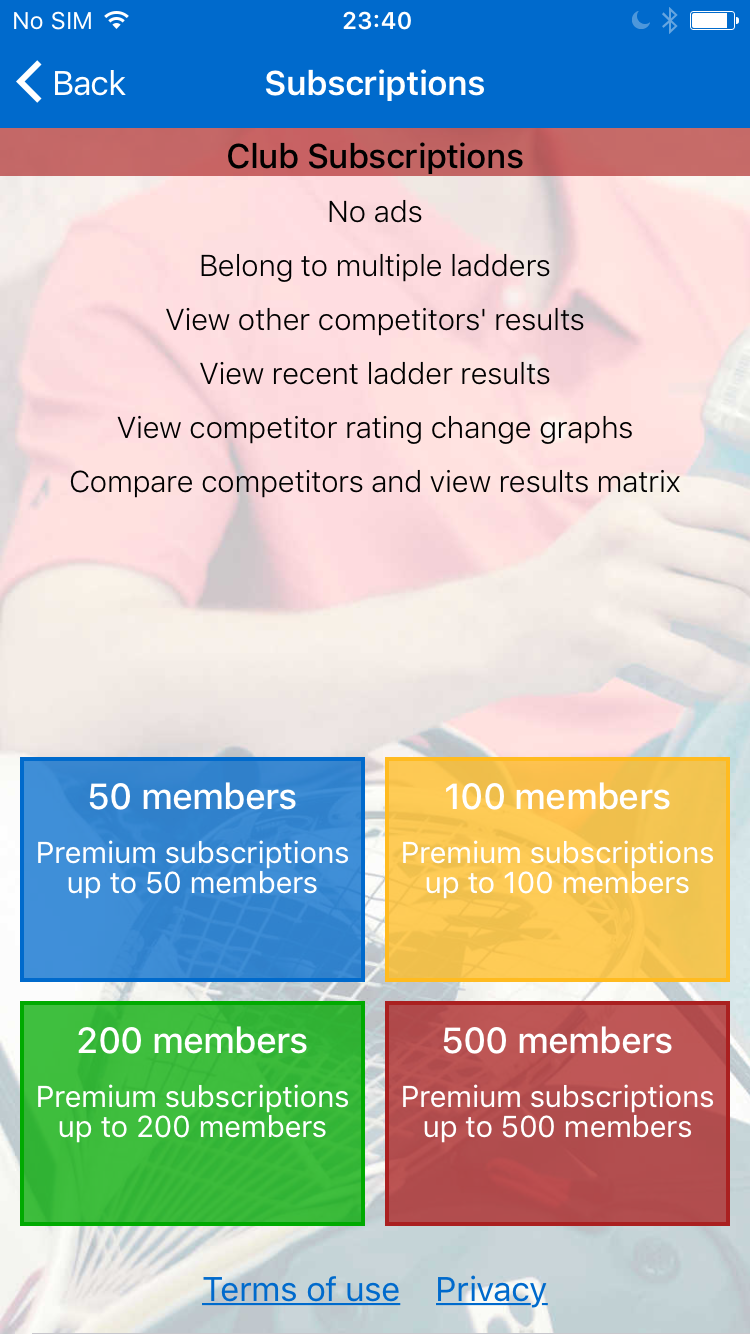Pick the 200 members subscription
Screen dimensions: 750x1334
pyautogui.click(x=192, y=1113)
